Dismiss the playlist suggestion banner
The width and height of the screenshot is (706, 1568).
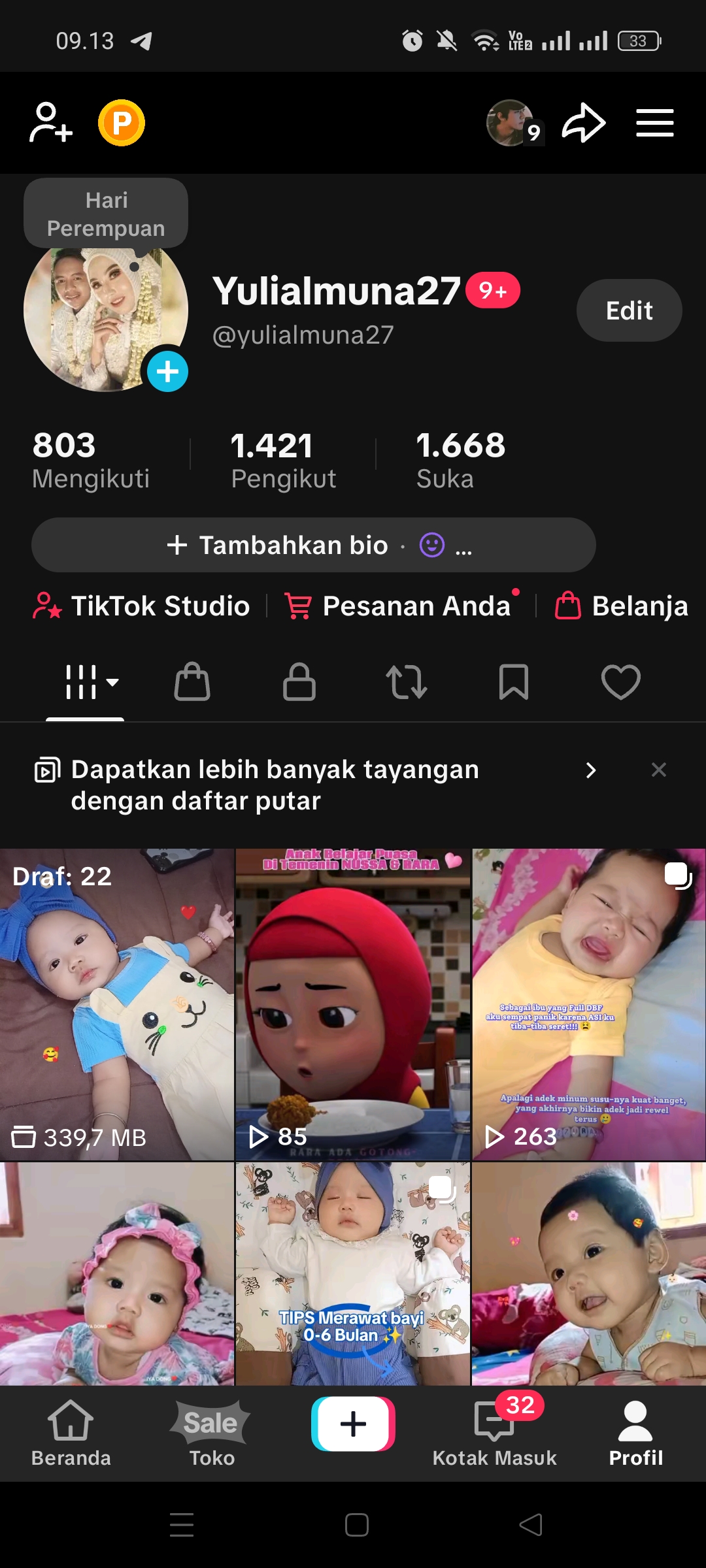click(x=659, y=770)
